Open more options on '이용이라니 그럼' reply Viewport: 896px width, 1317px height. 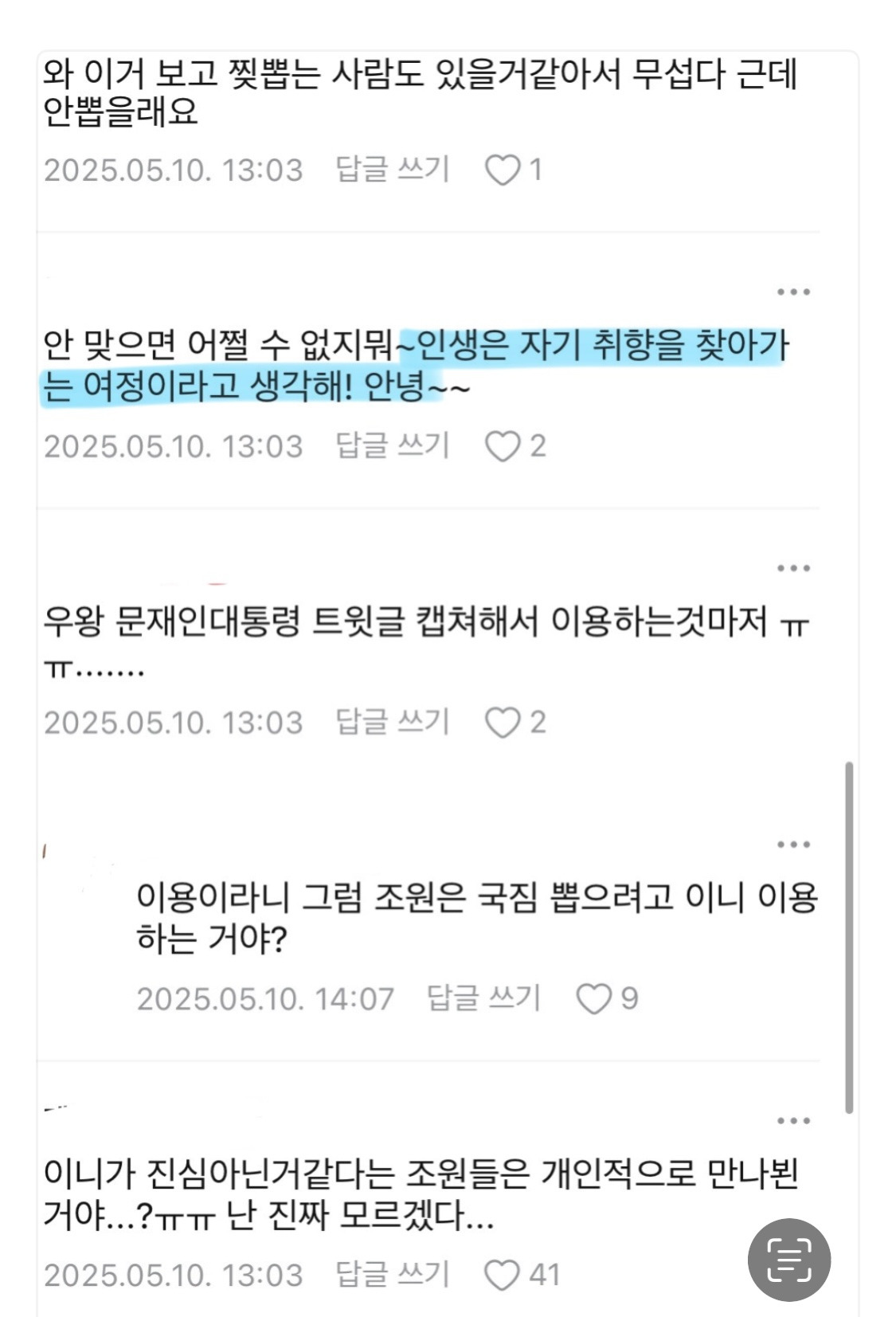[x=793, y=845]
